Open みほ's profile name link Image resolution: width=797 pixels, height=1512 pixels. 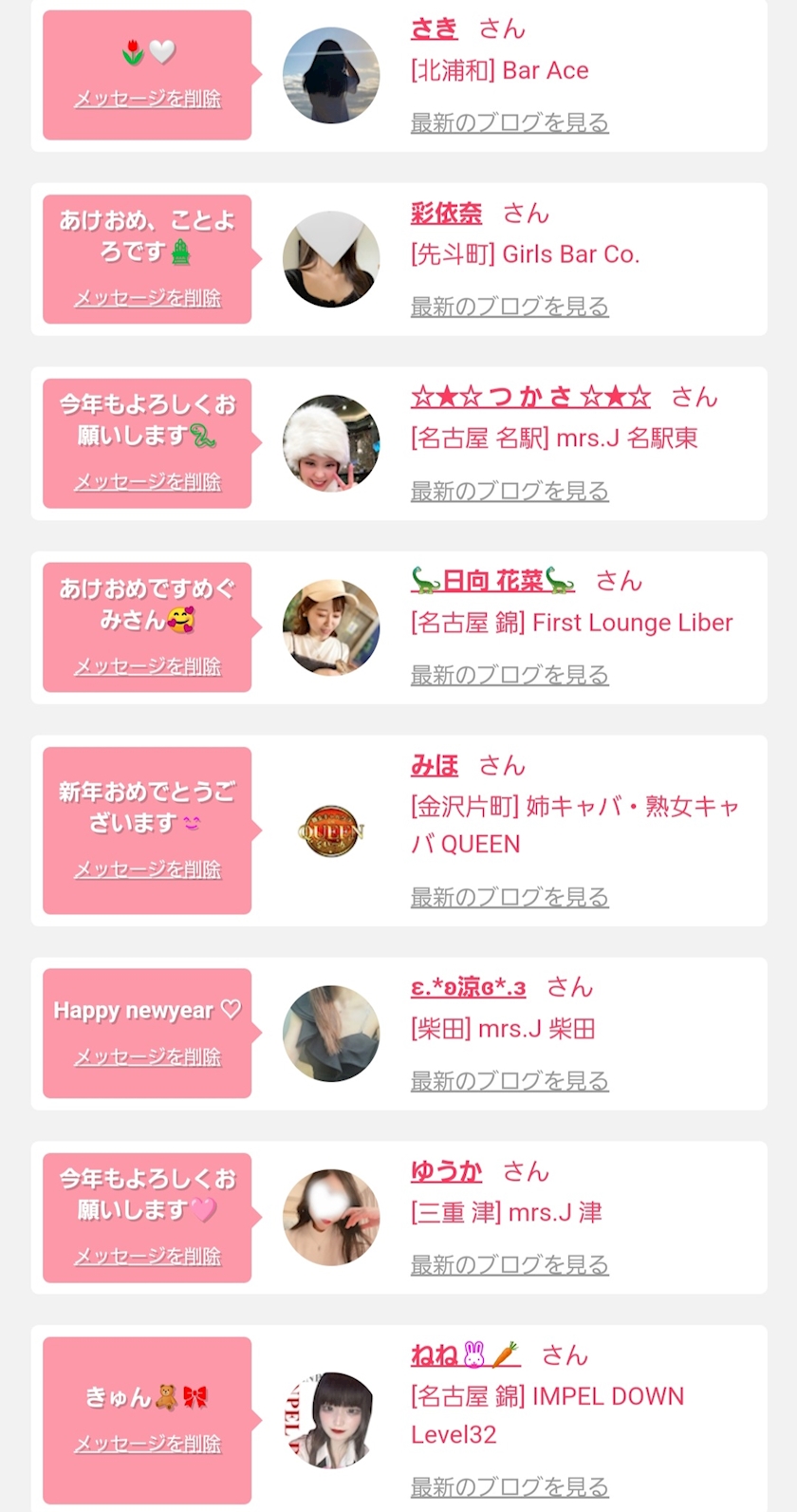[434, 766]
